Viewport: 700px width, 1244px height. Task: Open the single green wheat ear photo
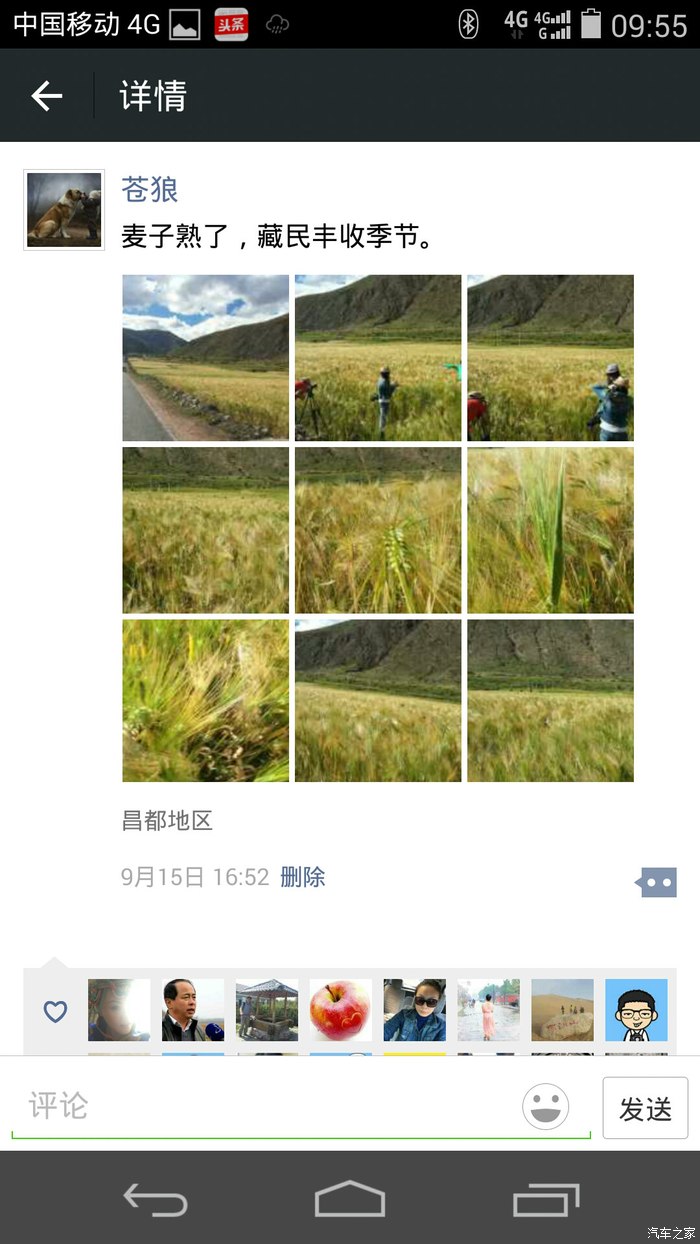tap(550, 530)
